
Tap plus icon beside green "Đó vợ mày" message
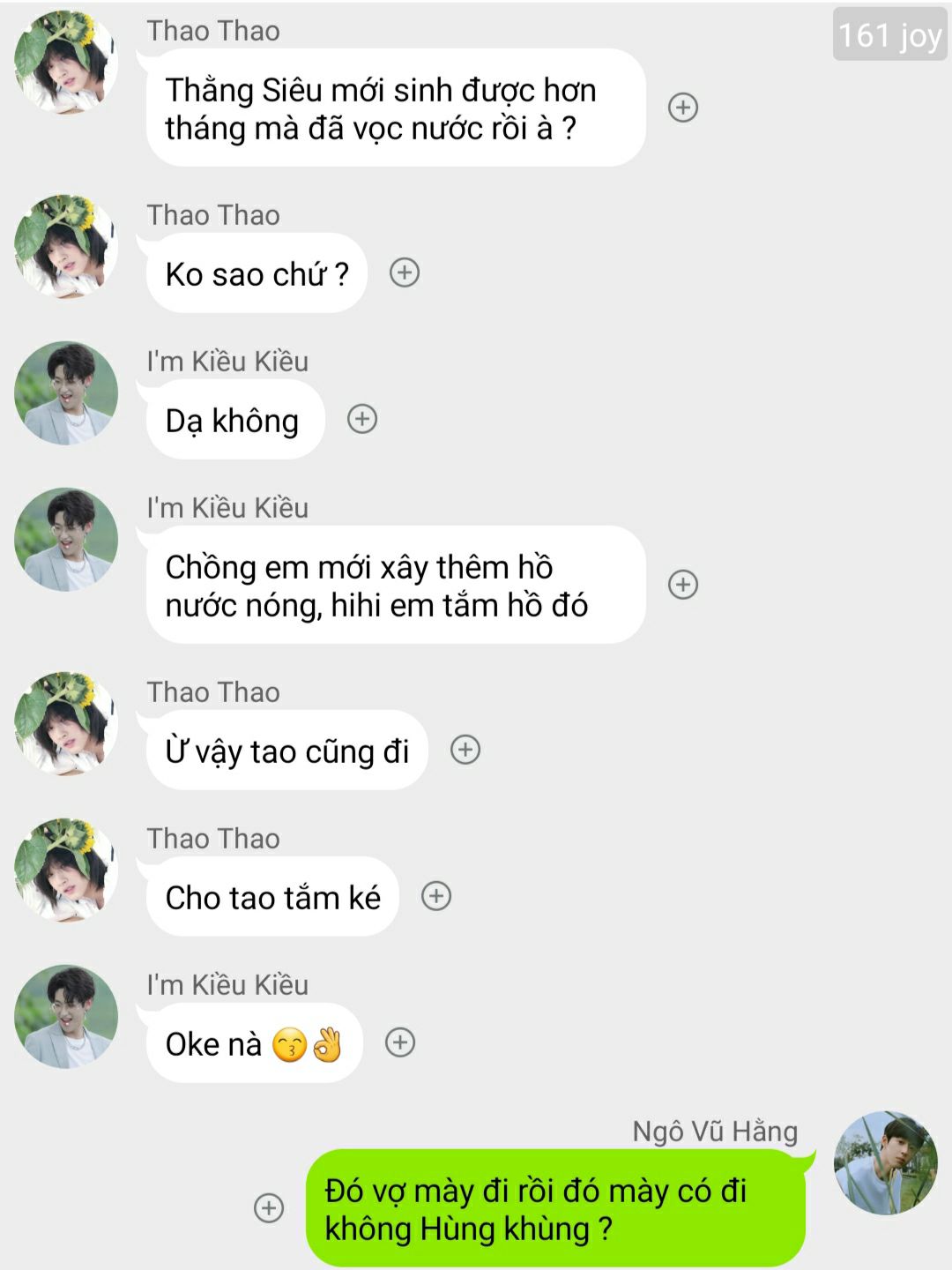[269, 1208]
